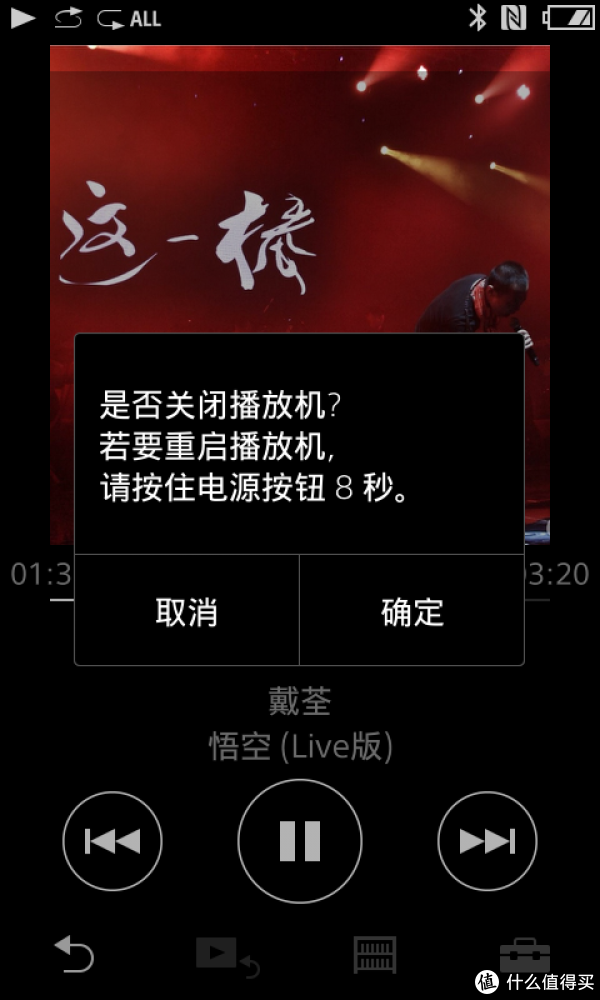The height and width of the screenshot is (1000, 600).
Task: Tap 取消 to cancel shutdown
Action: point(187,611)
